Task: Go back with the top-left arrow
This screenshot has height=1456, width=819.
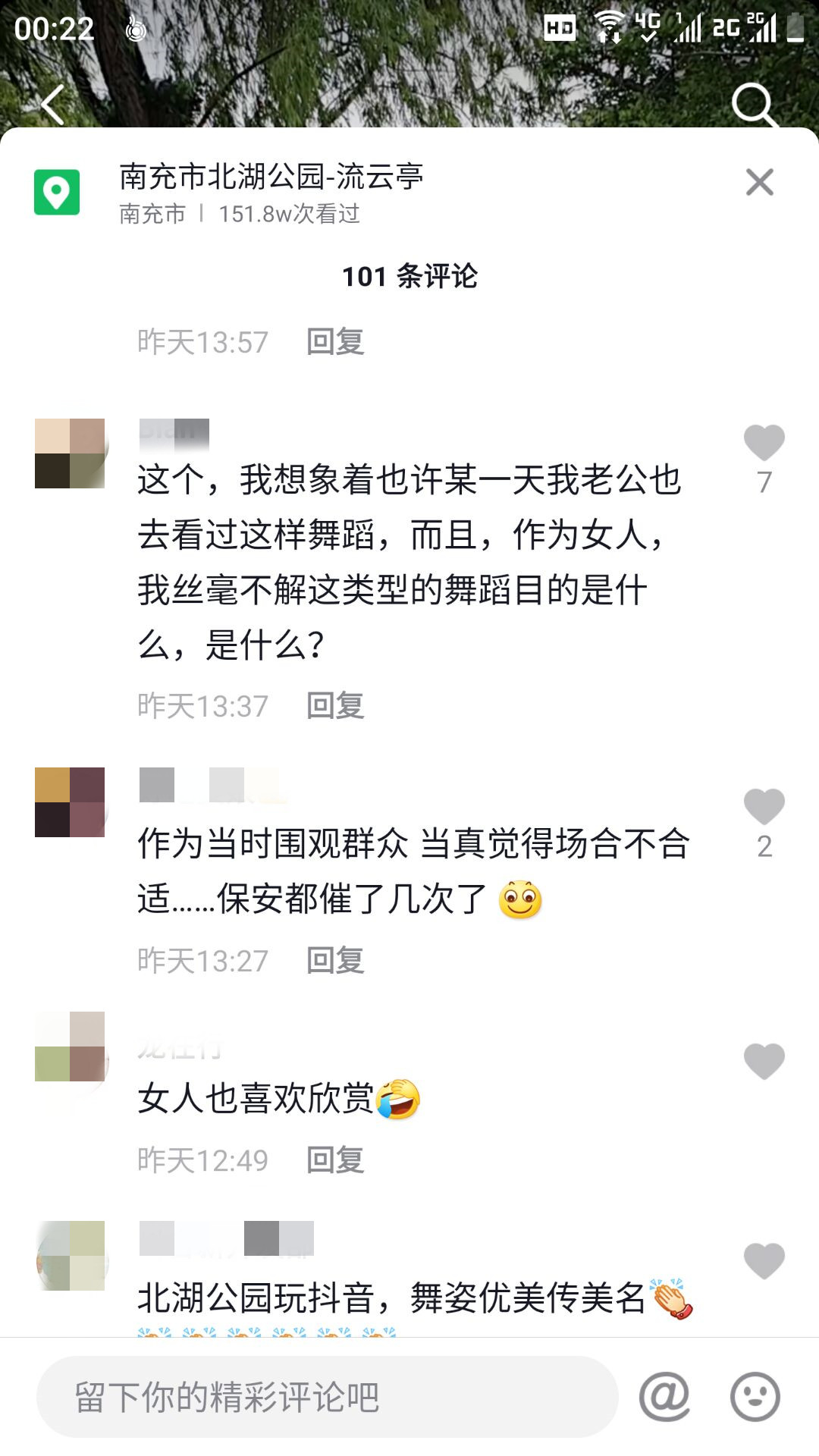Action: [x=53, y=104]
